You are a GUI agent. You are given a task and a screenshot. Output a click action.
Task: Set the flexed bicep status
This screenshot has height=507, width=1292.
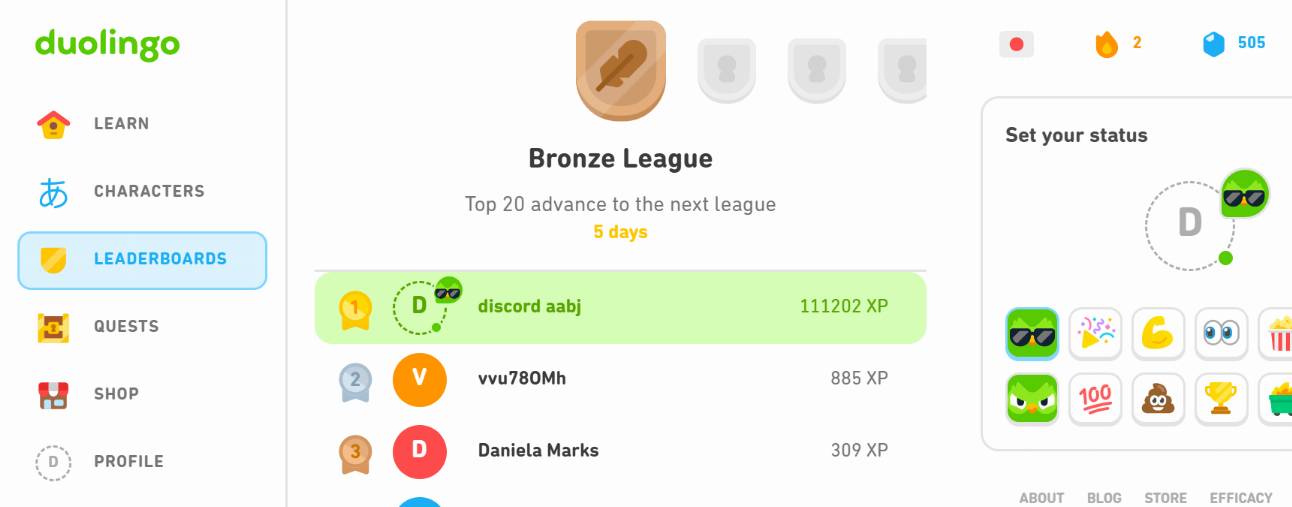(x=1158, y=334)
